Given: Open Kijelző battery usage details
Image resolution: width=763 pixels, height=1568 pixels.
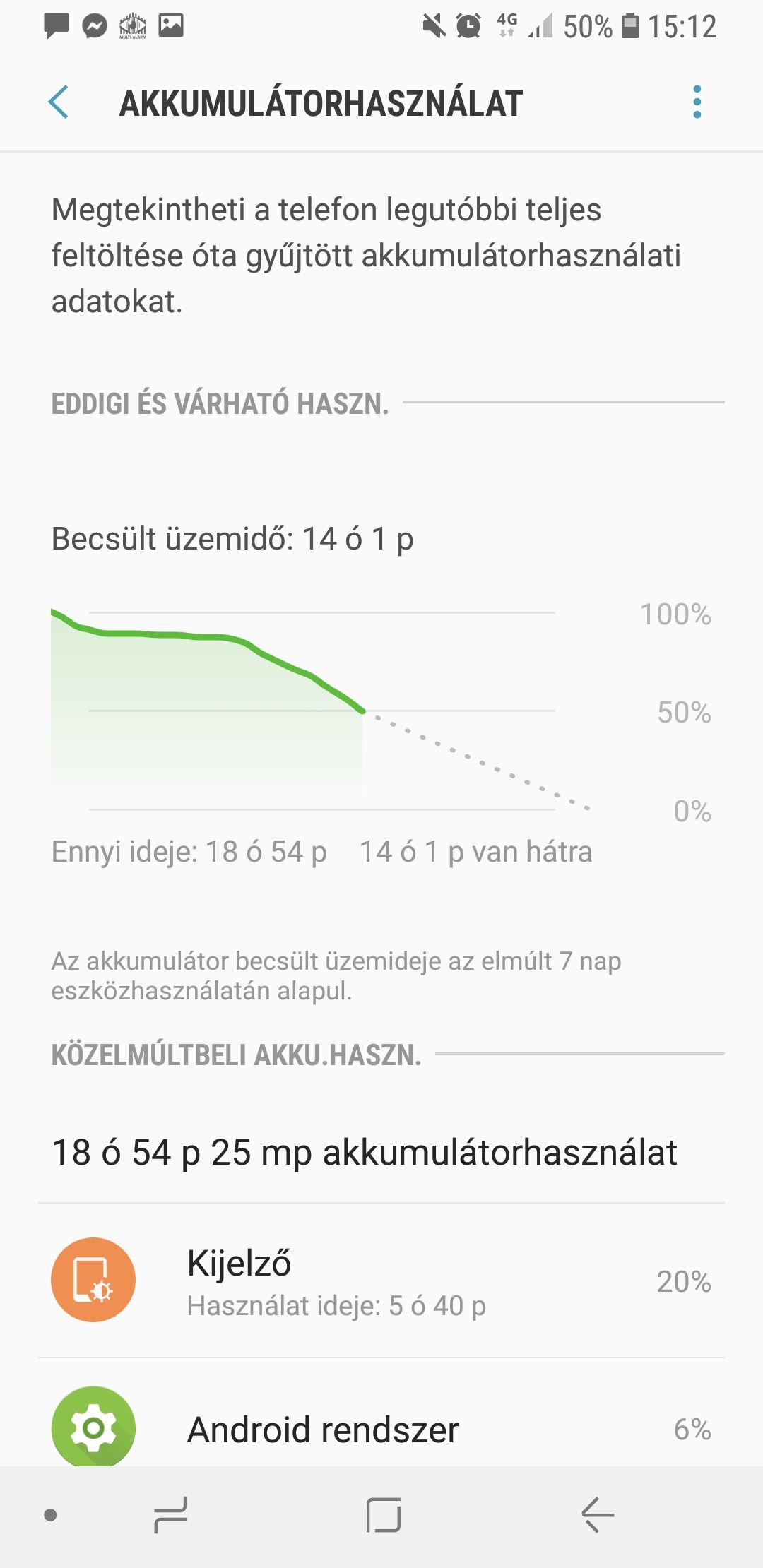Looking at the screenshot, I should pyautogui.click(x=381, y=1280).
